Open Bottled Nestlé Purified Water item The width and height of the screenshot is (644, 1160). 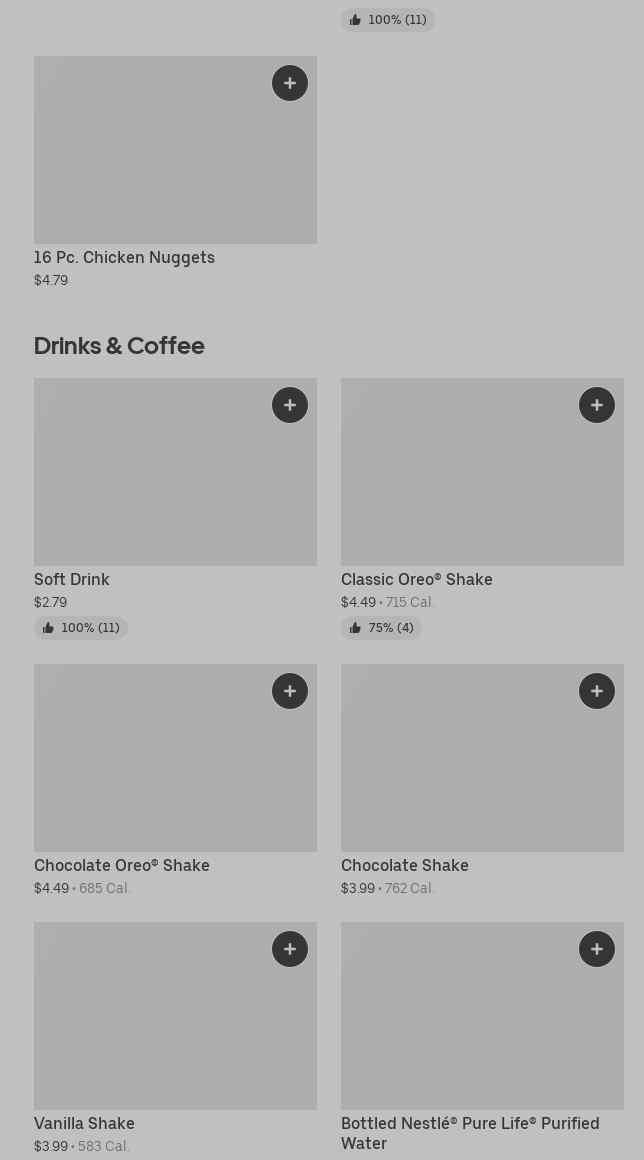click(x=482, y=1038)
